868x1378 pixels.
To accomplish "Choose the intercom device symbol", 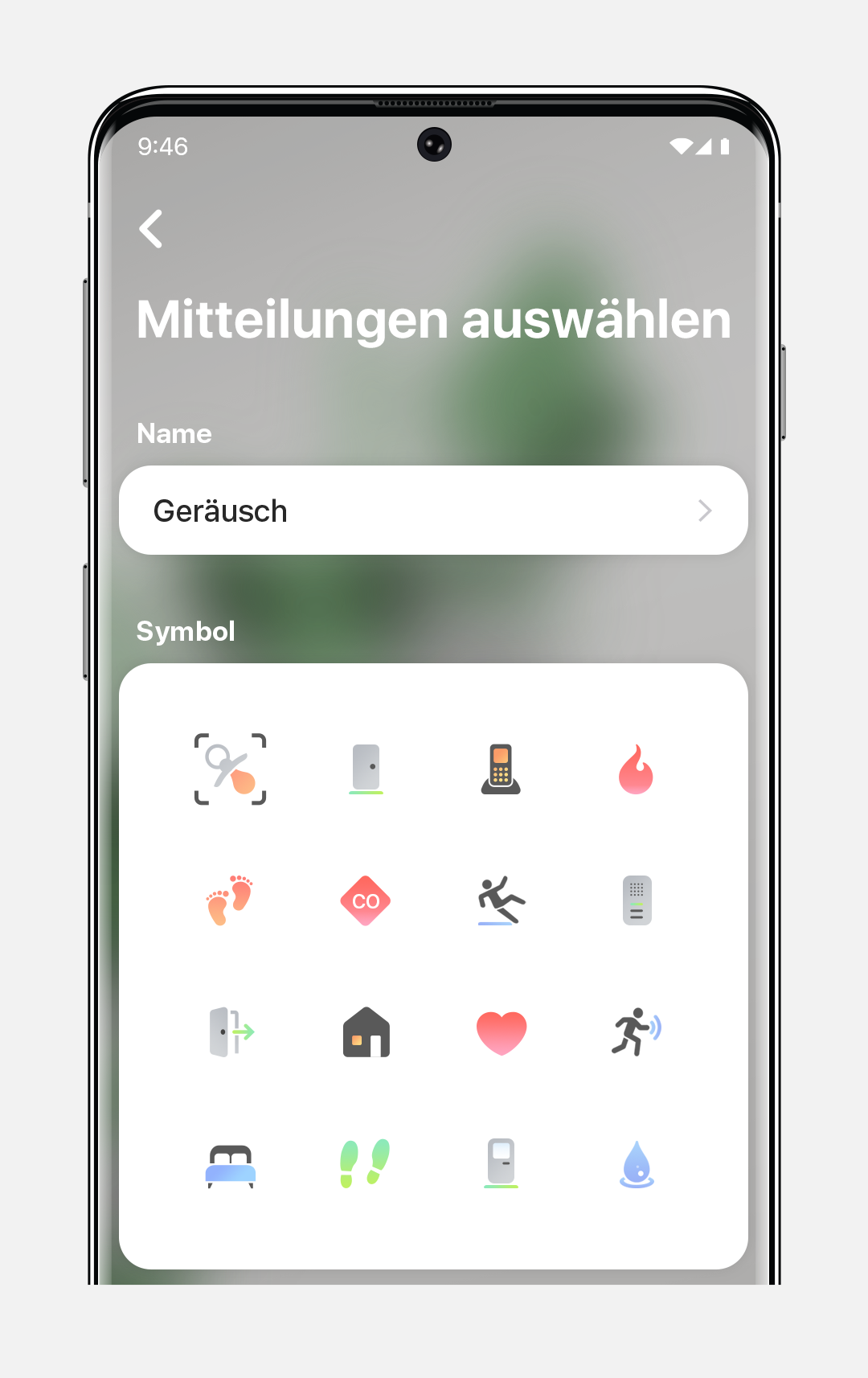I will click(637, 900).
